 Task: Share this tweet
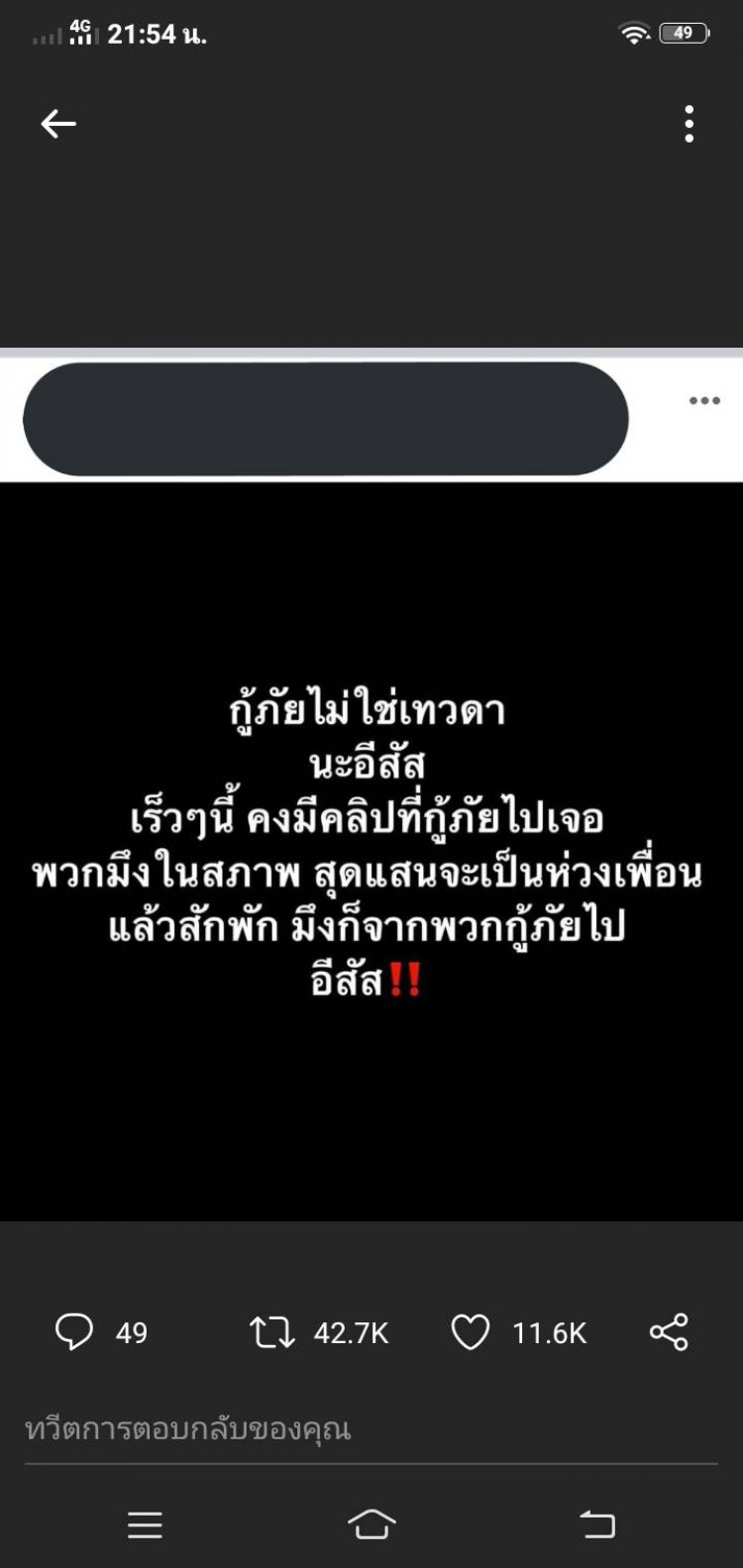[x=669, y=1332]
